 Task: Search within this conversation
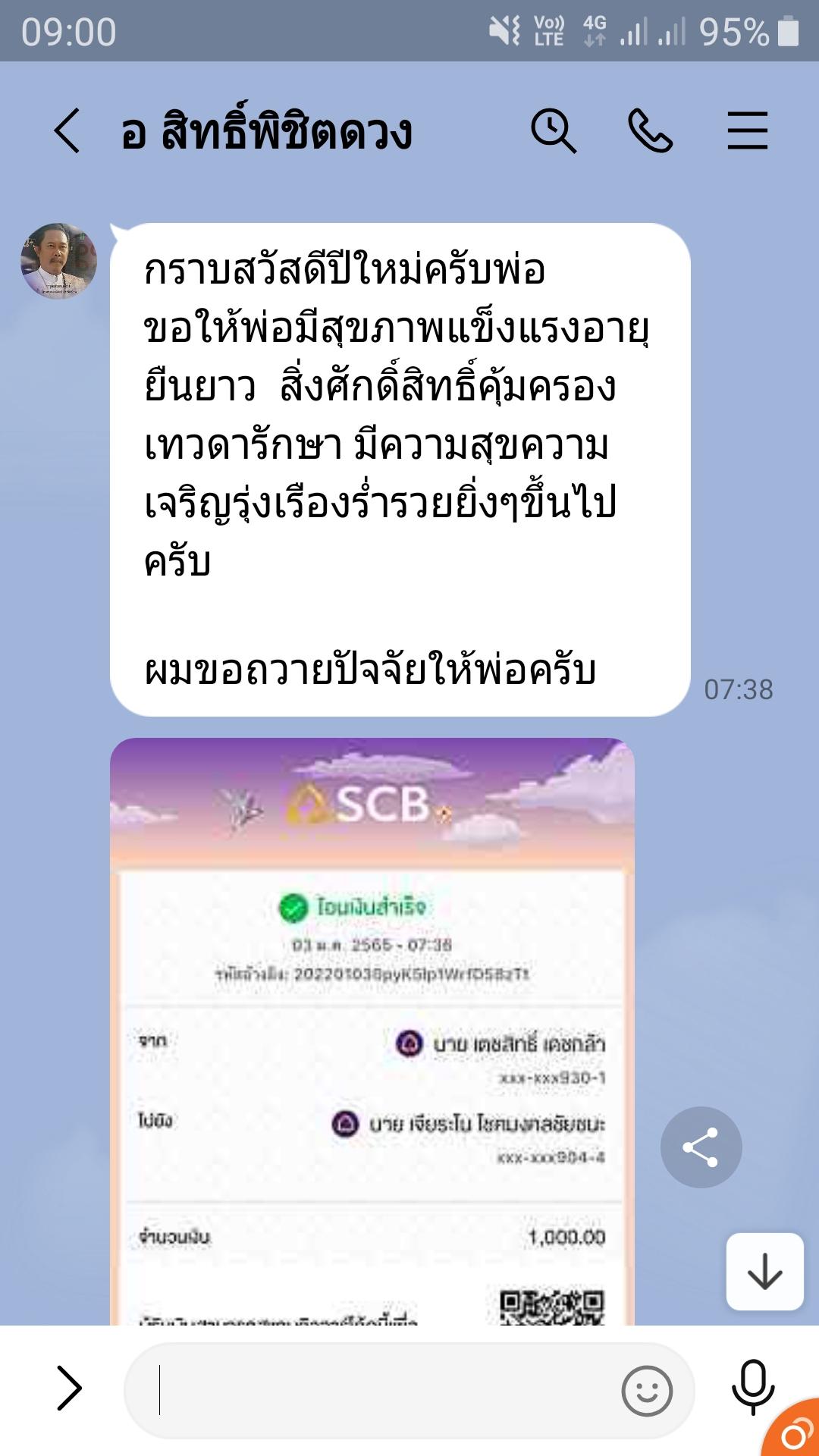click(553, 130)
